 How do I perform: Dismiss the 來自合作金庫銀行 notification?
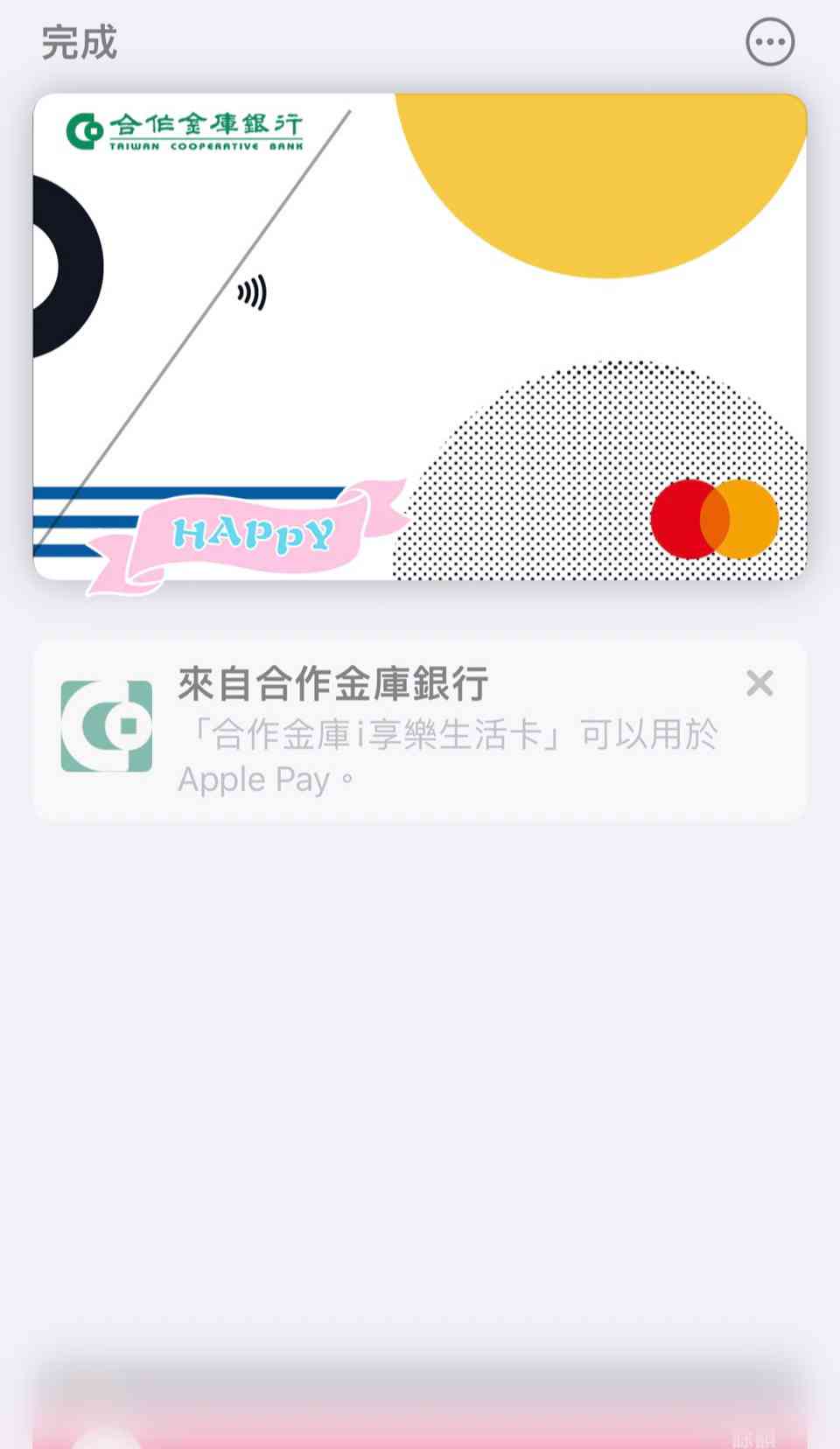click(x=759, y=682)
